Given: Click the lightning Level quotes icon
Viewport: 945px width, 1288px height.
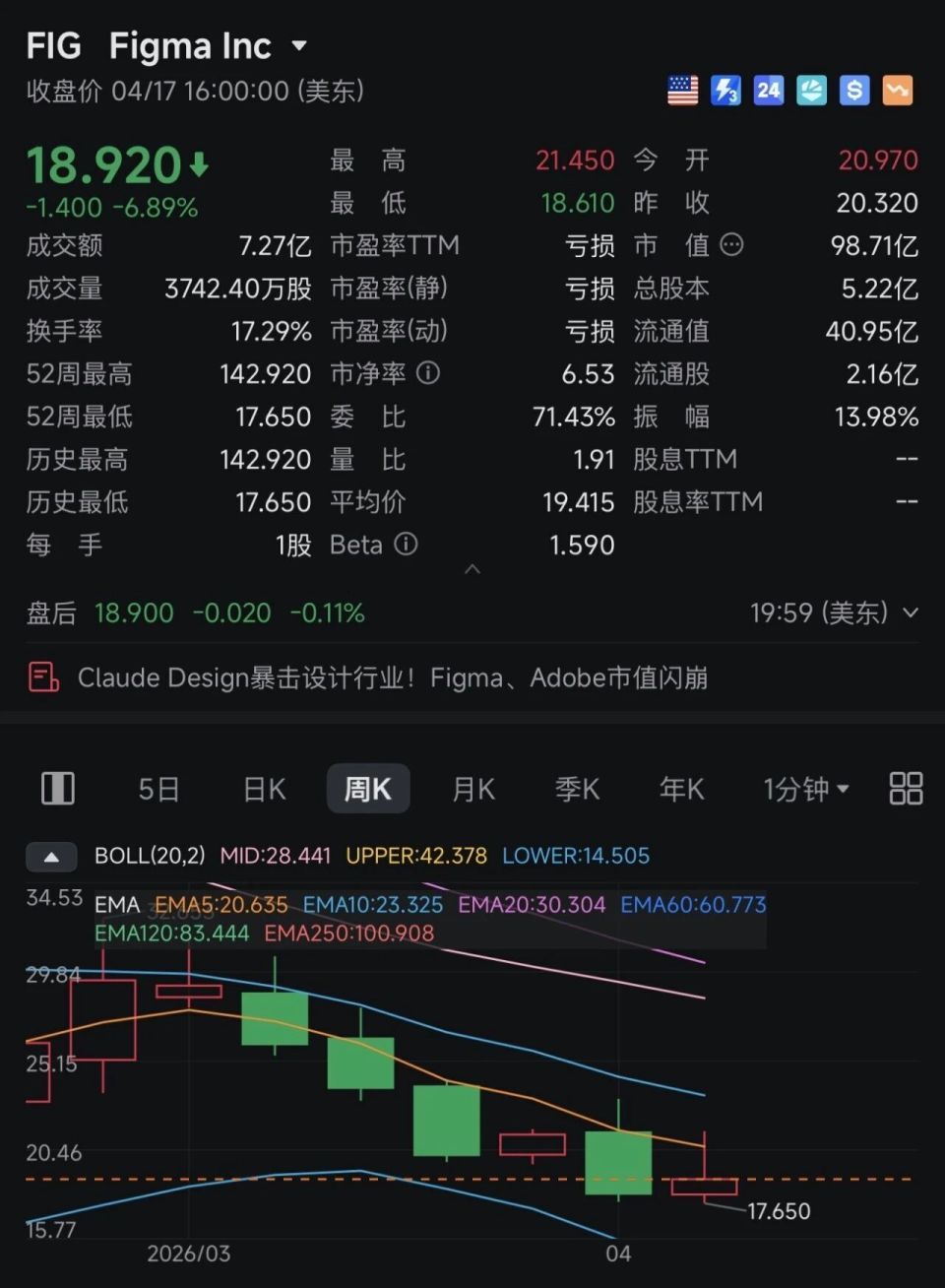Looking at the screenshot, I should coord(725,90).
